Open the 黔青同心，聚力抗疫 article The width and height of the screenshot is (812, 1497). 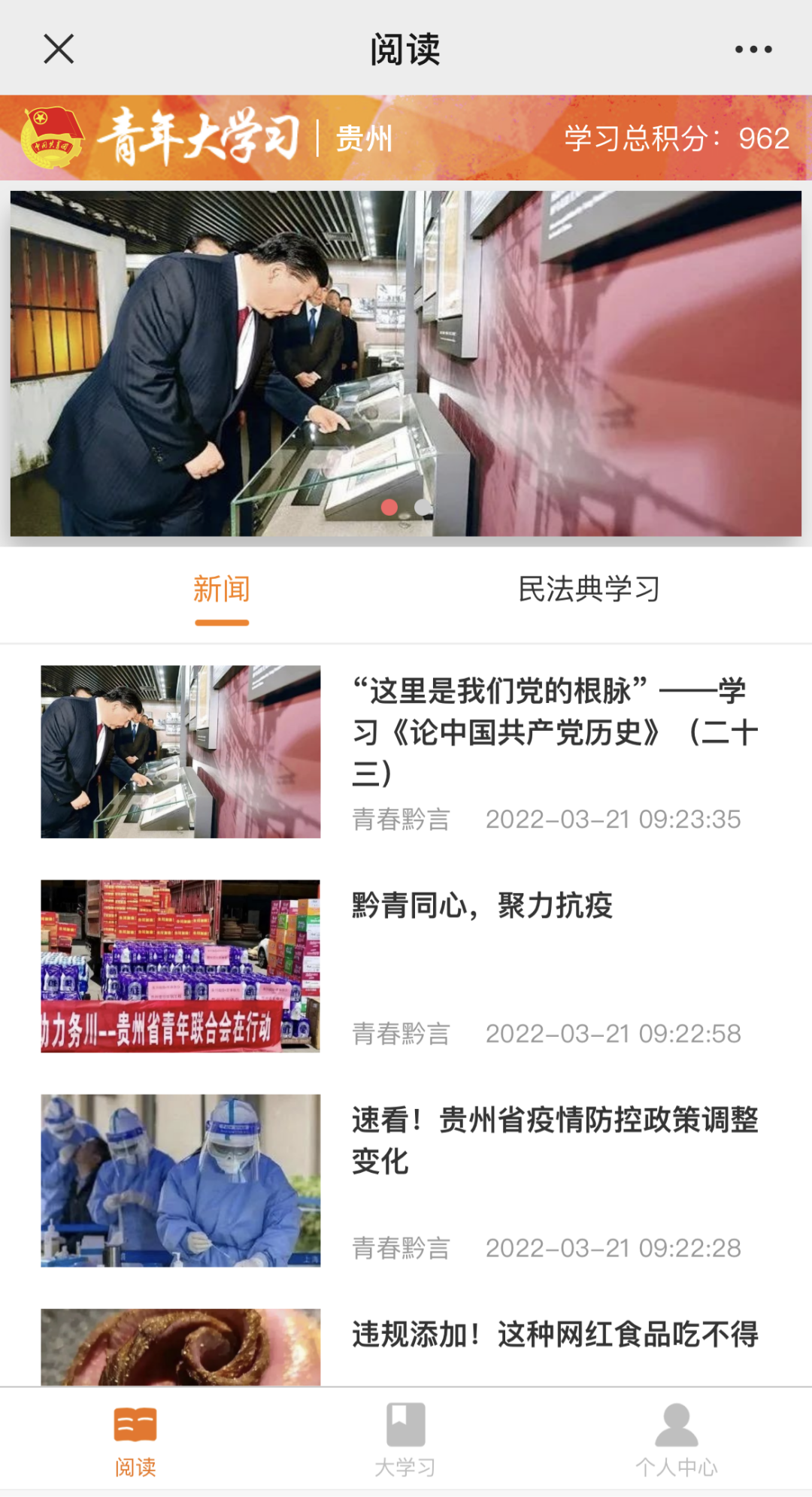tap(481, 906)
